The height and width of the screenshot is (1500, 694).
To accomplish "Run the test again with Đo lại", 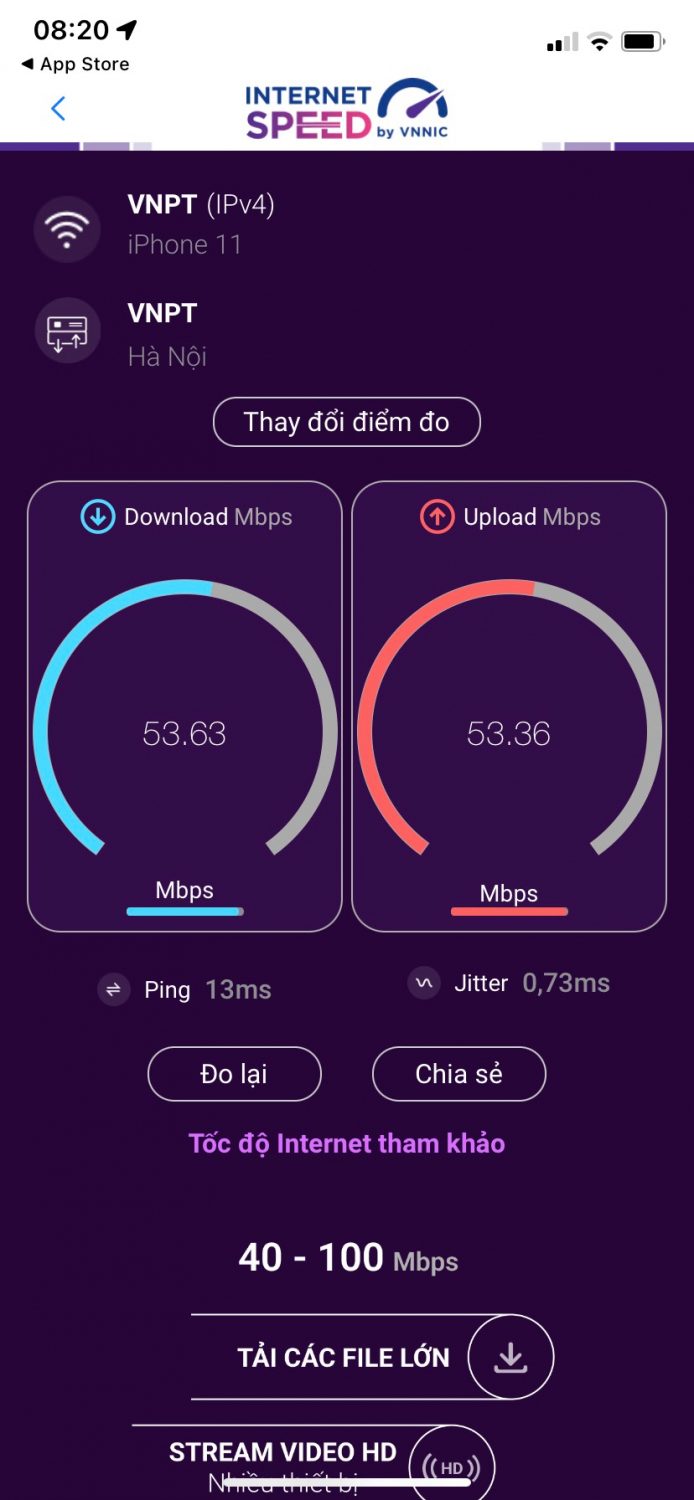I will 234,1074.
